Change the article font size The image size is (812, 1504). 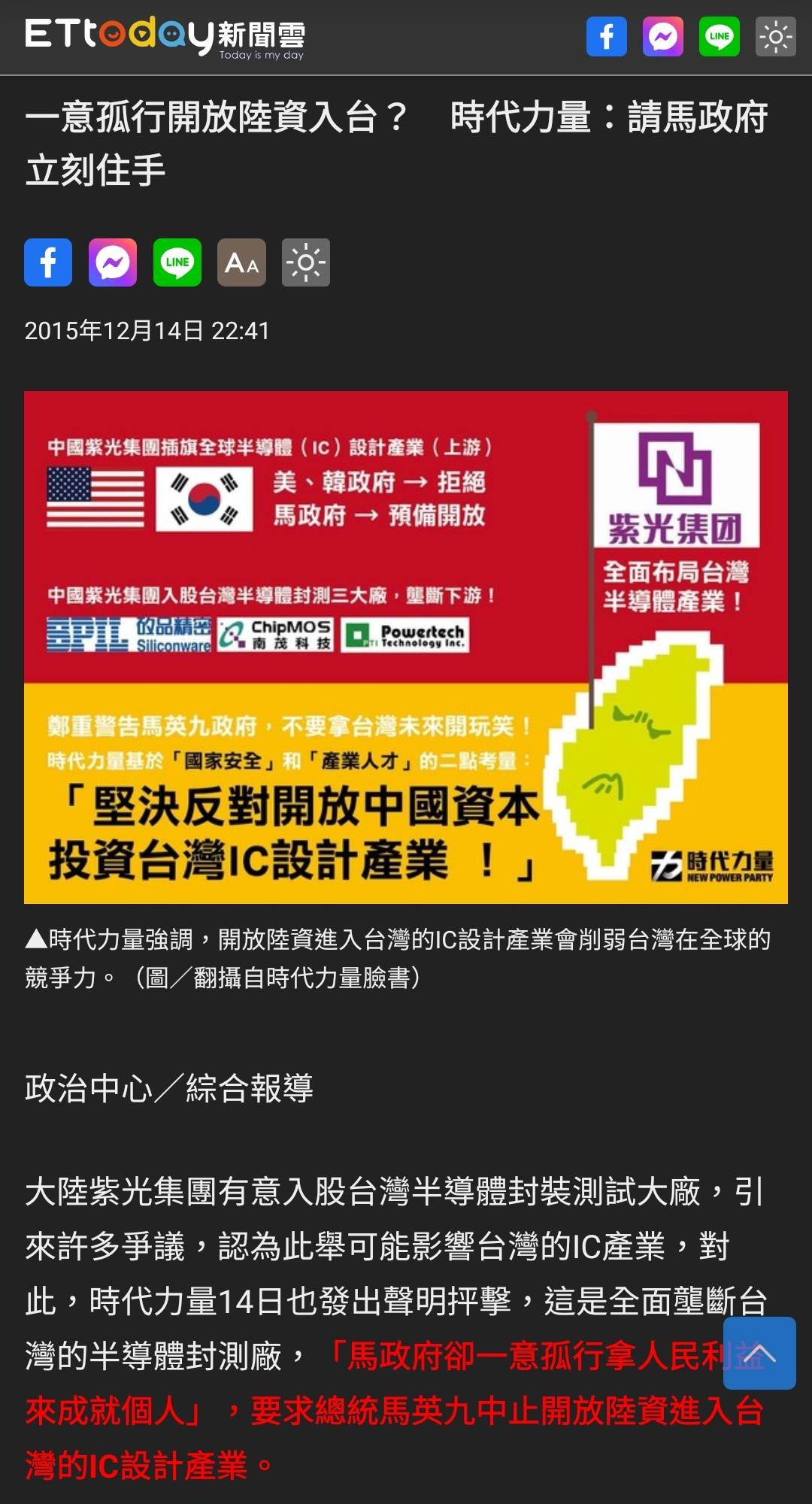pos(241,262)
